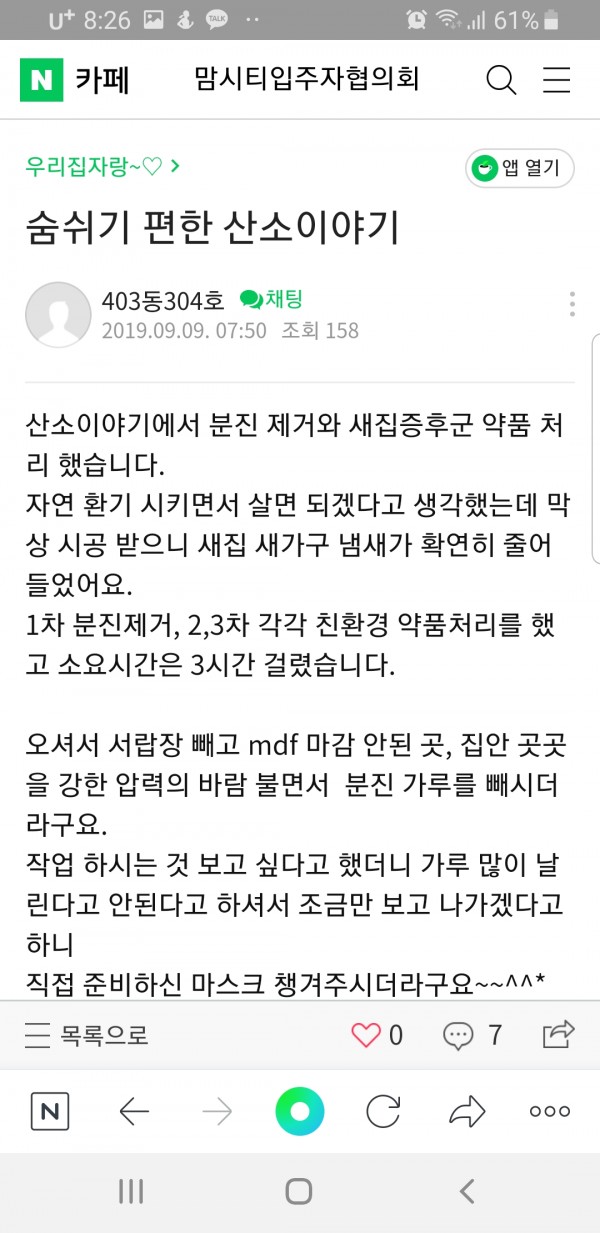The height and width of the screenshot is (1233, 600).
Task: Open 맘시티입주자협의회 cafe title
Action: pyautogui.click(x=307, y=80)
